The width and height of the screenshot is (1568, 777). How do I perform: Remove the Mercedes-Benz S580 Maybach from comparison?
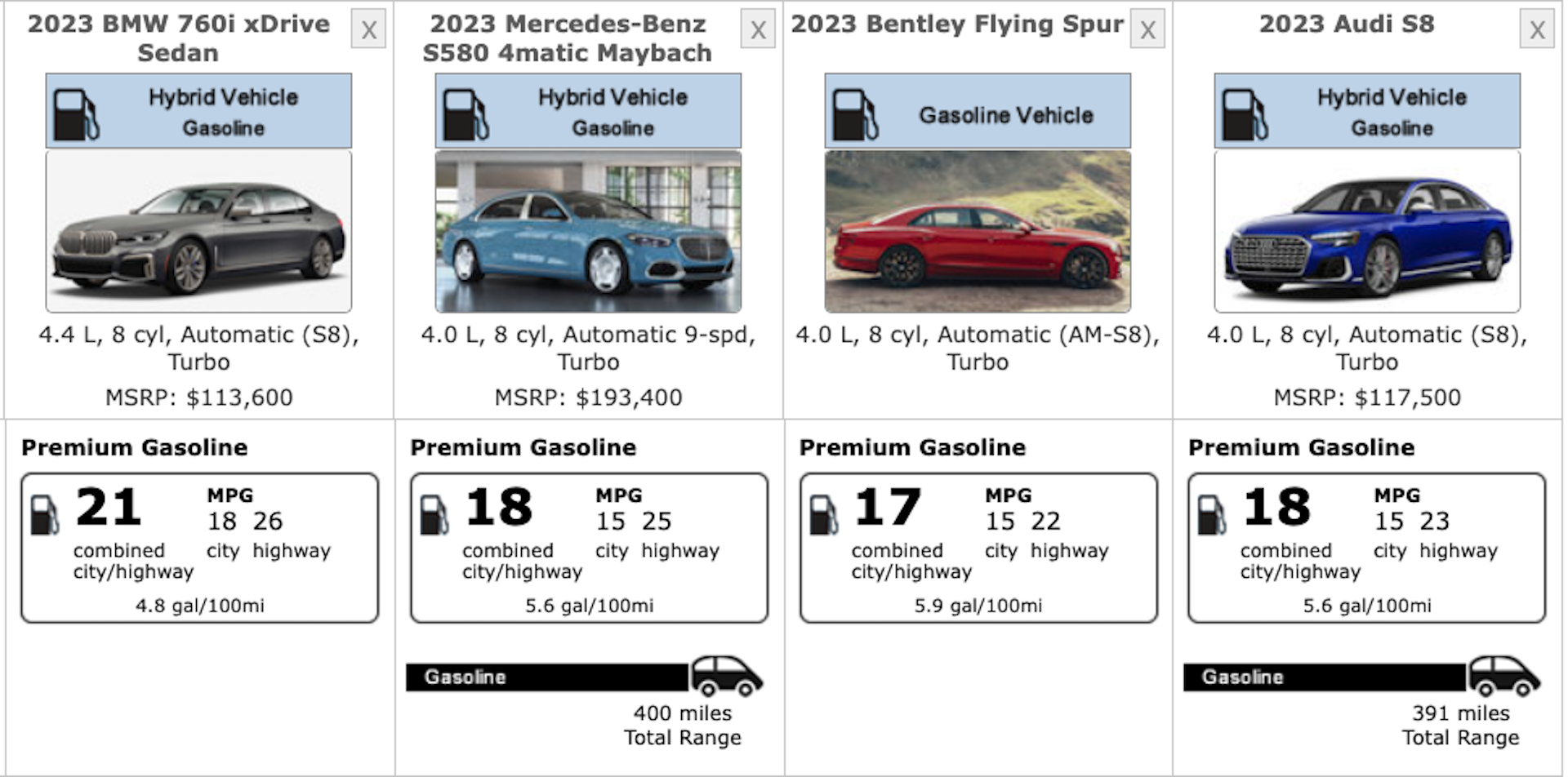[758, 30]
